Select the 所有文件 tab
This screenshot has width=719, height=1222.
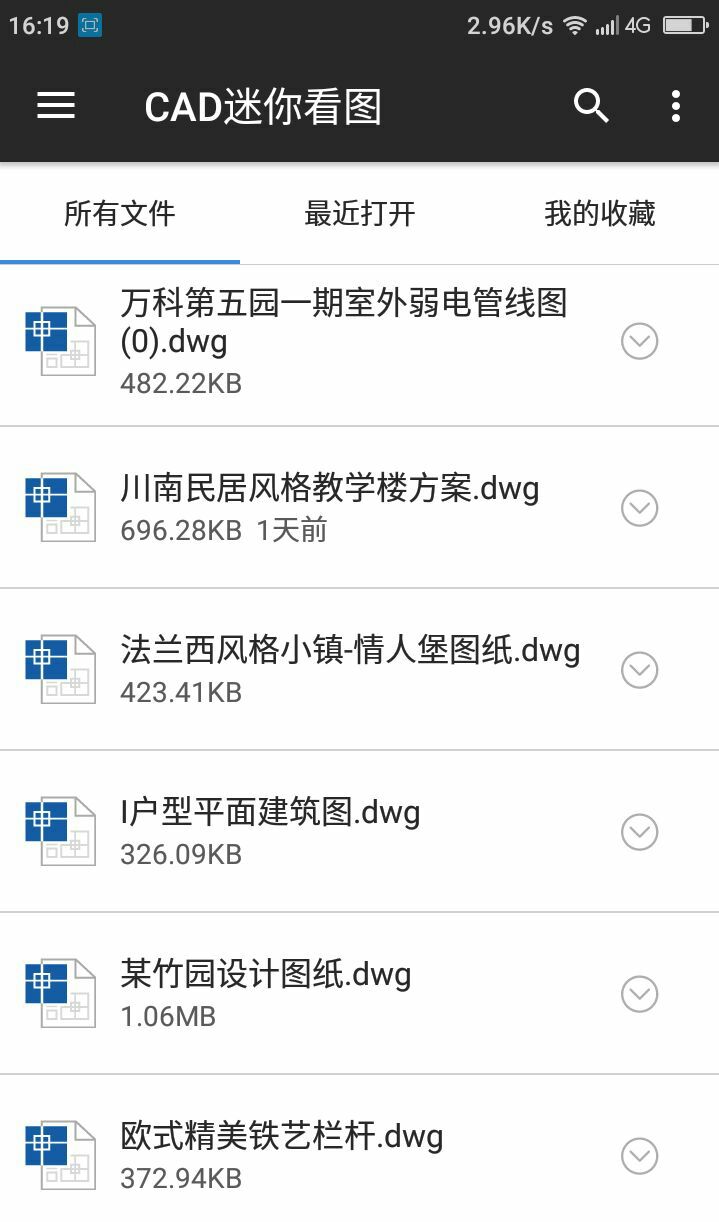pyautogui.click(x=120, y=214)
